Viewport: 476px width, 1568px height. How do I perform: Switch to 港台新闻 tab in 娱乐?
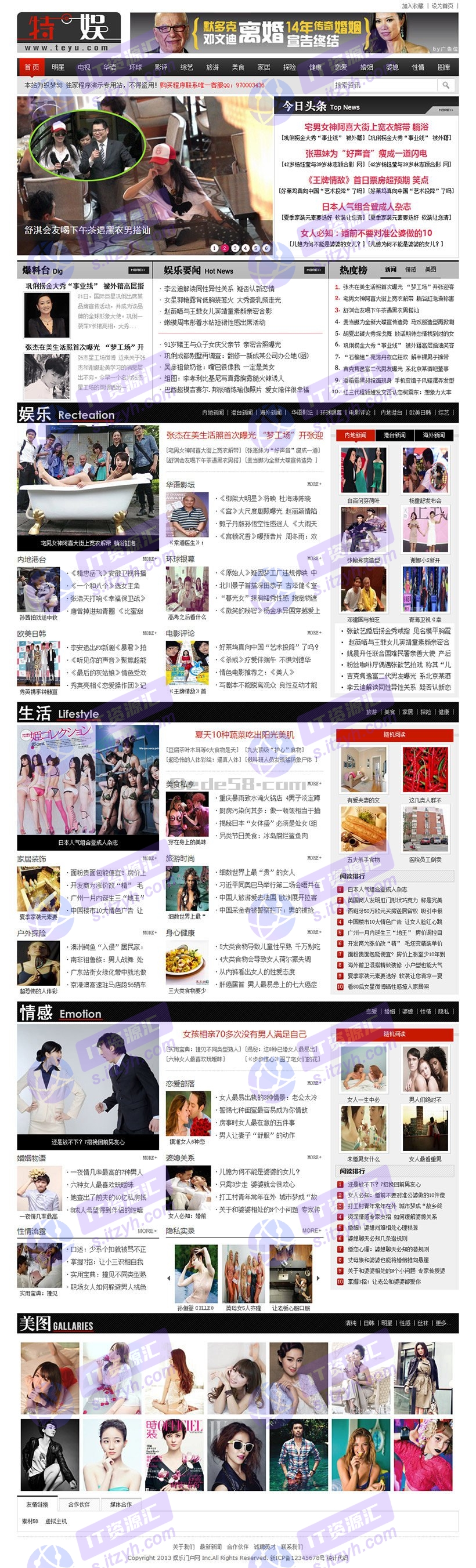pos(394,435)
